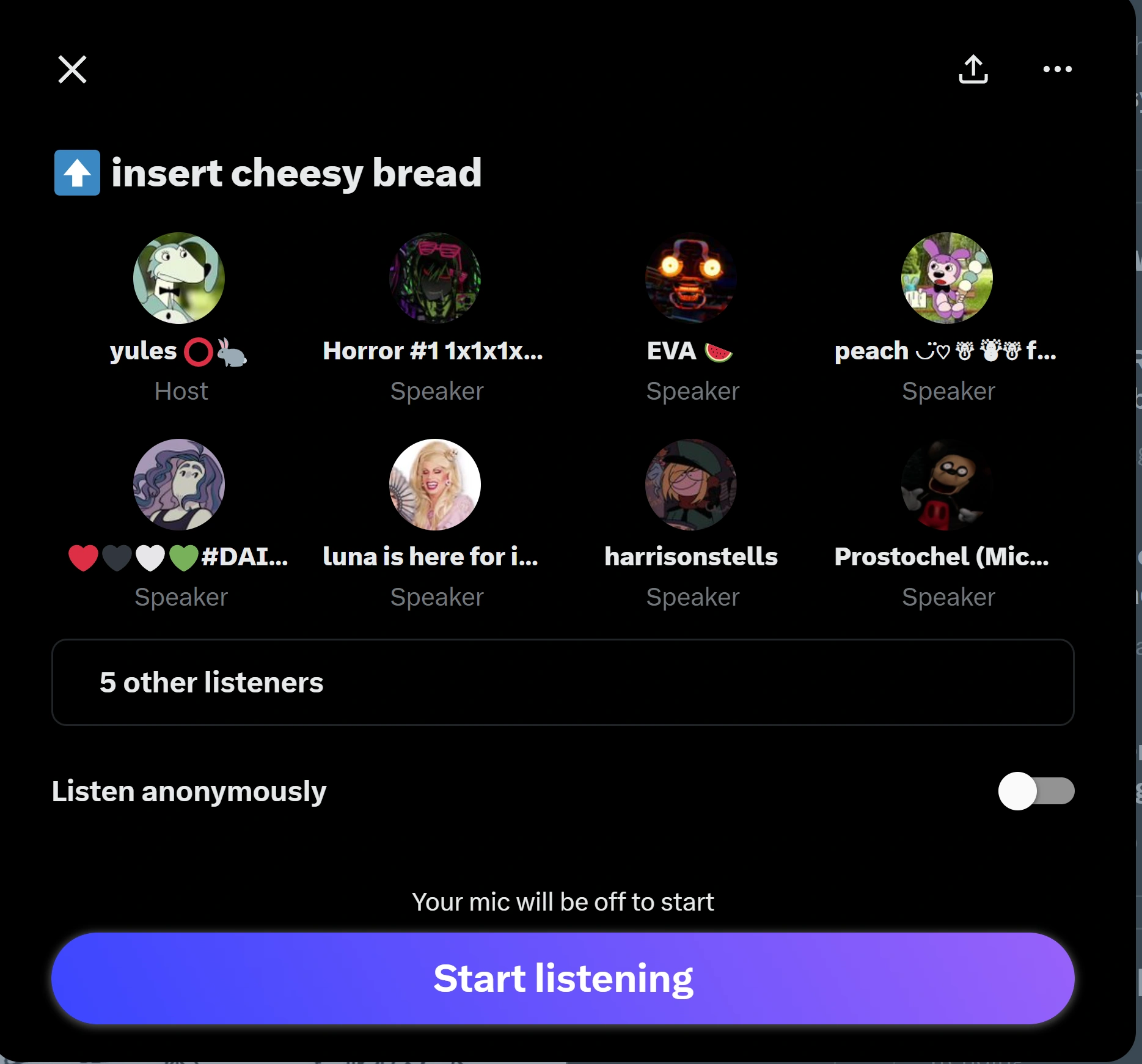Image resolution: width=1142 pixels, height=1064 pixels.
Task: Start listening to the Space
Action: tap(563, 978)
